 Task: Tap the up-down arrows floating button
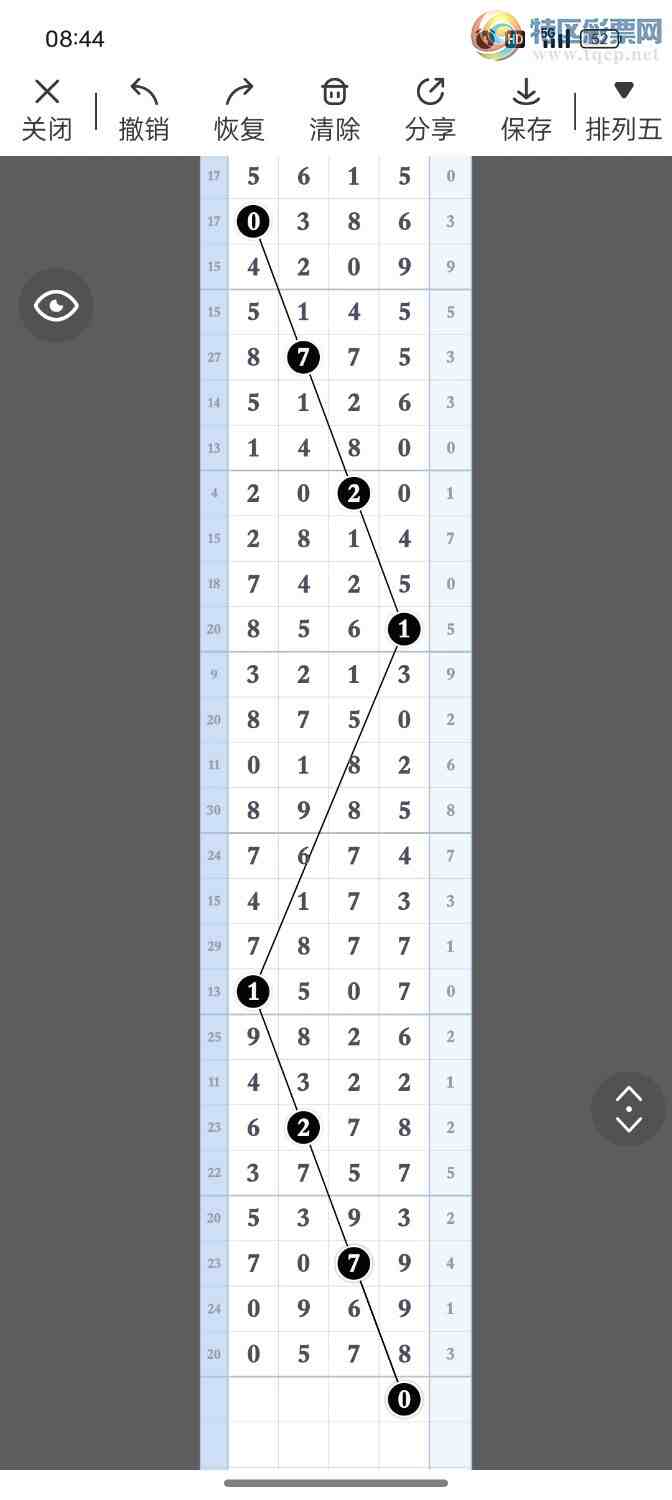tap(628, 1109)
